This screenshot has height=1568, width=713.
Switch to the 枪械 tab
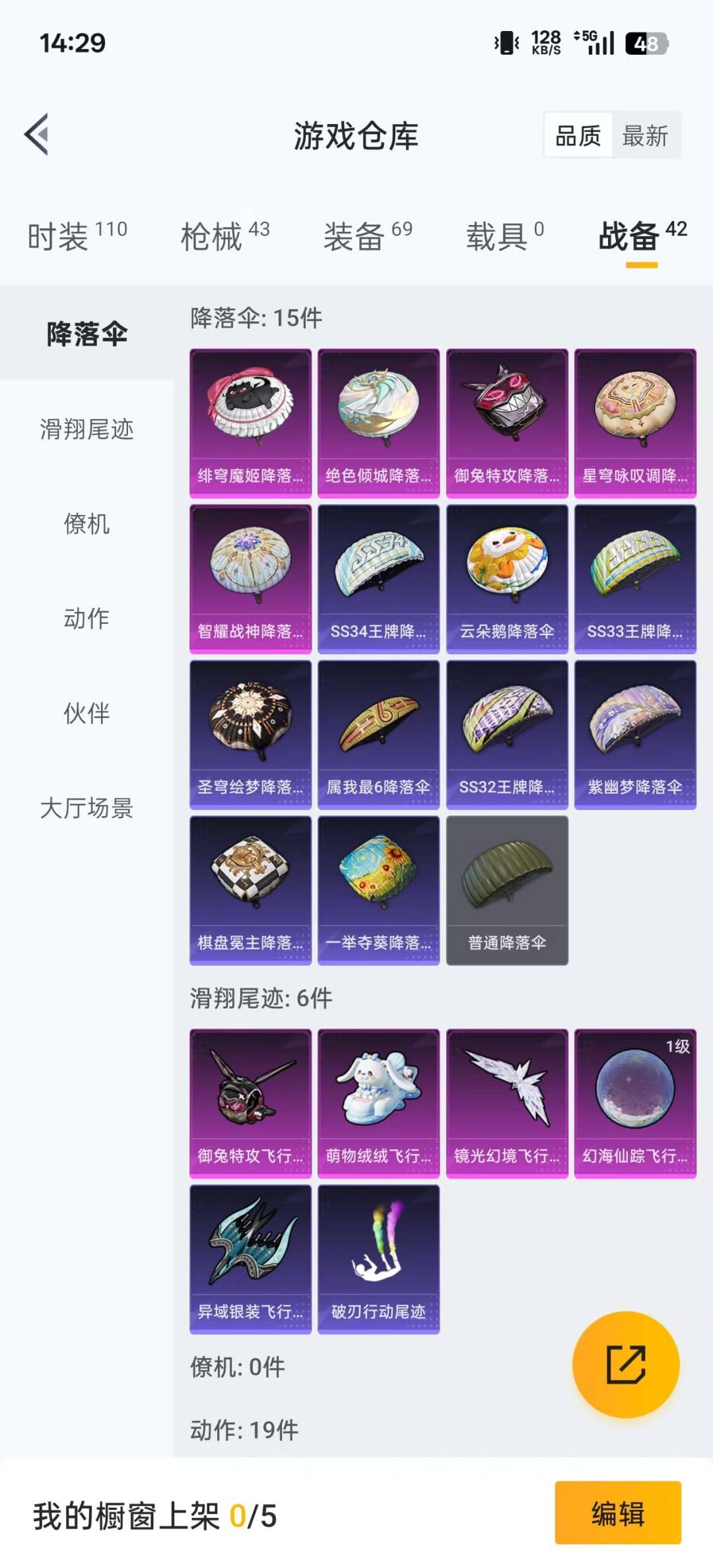[x=224, y=236]
